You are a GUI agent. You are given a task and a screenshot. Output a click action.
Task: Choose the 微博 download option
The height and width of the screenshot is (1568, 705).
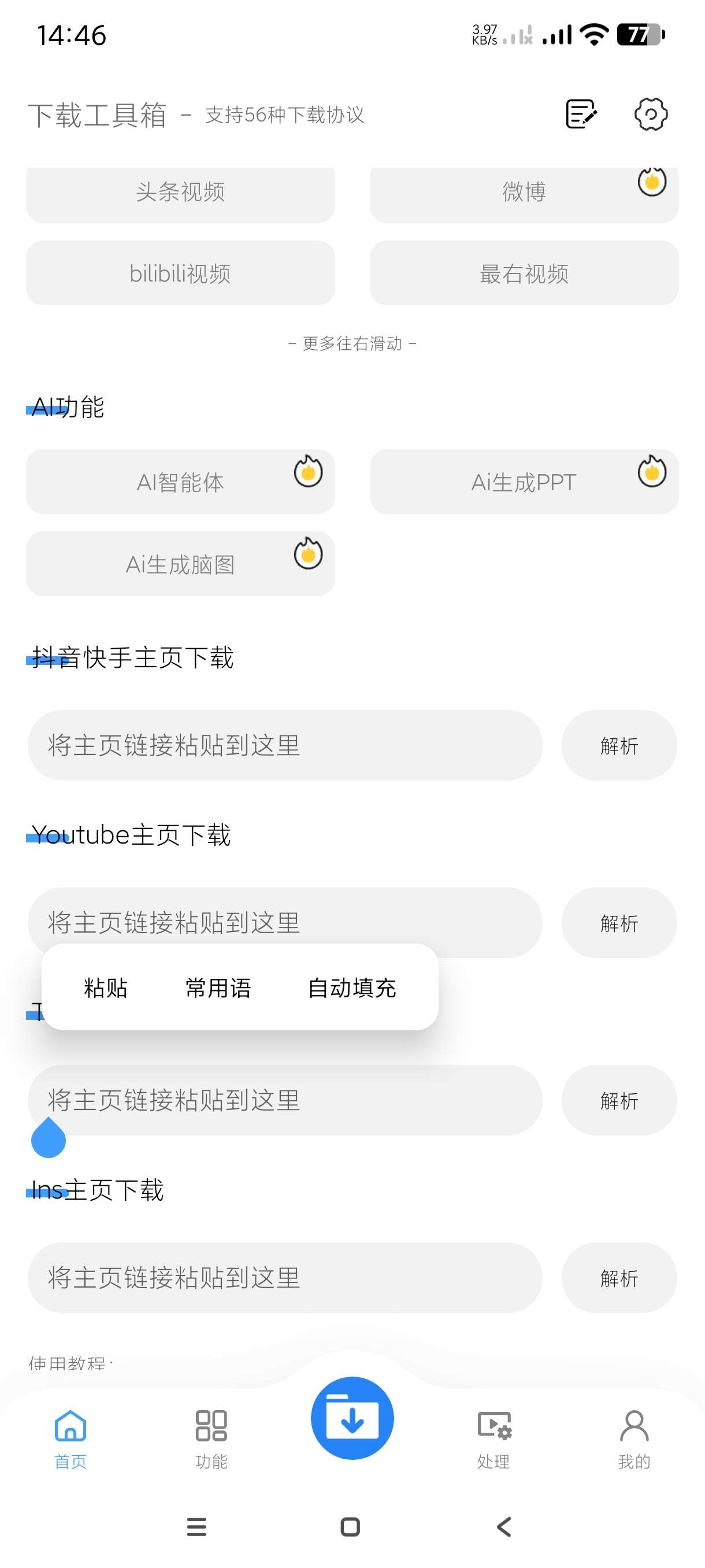pyautogui.click(x=523, y=193)
